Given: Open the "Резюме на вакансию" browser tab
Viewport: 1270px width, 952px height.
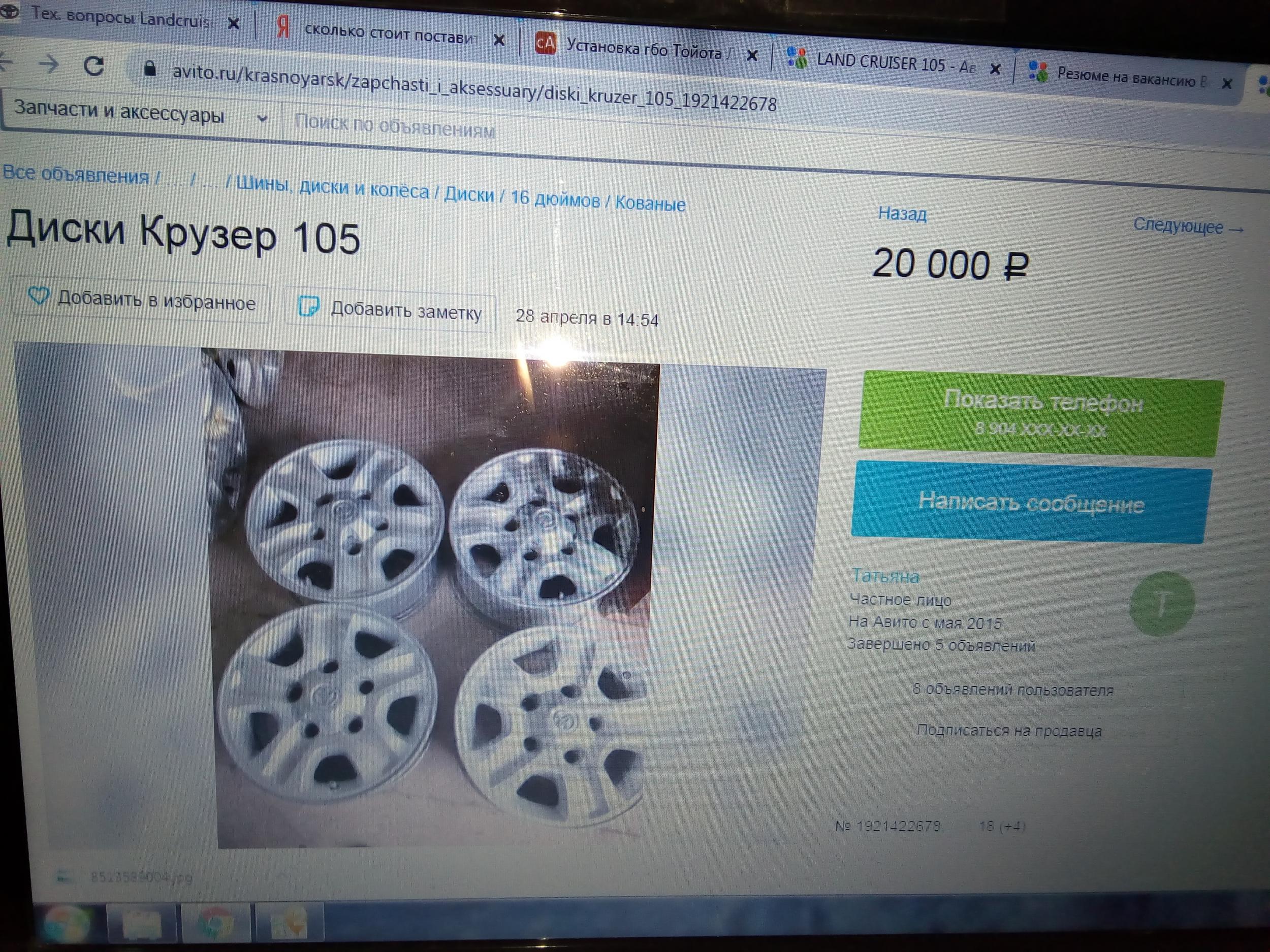Looking at the screenshot, I should click(x=1125, y=79).
